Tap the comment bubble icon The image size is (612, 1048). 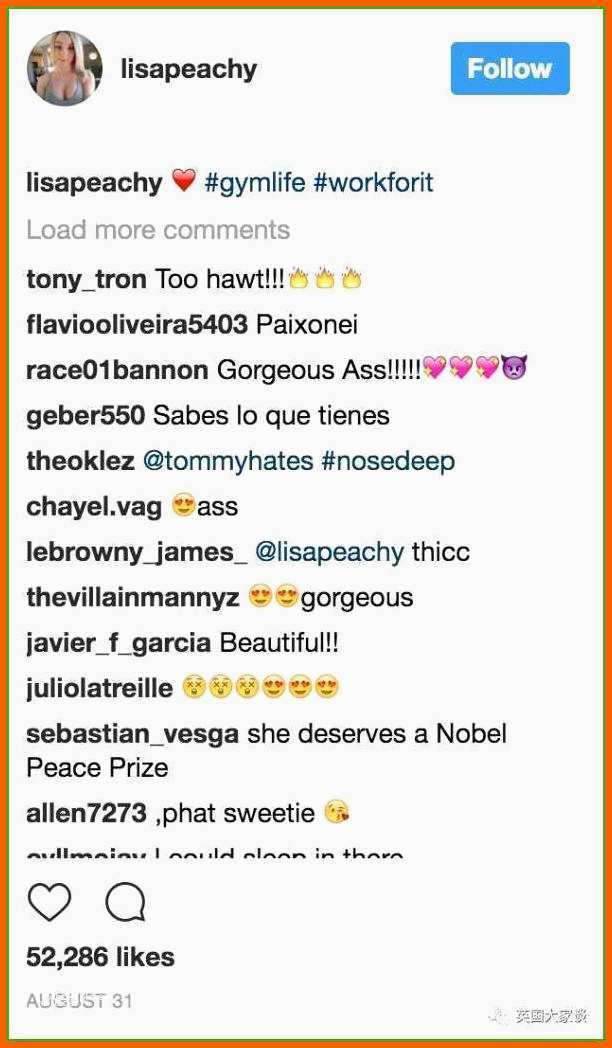click(125, 903)
